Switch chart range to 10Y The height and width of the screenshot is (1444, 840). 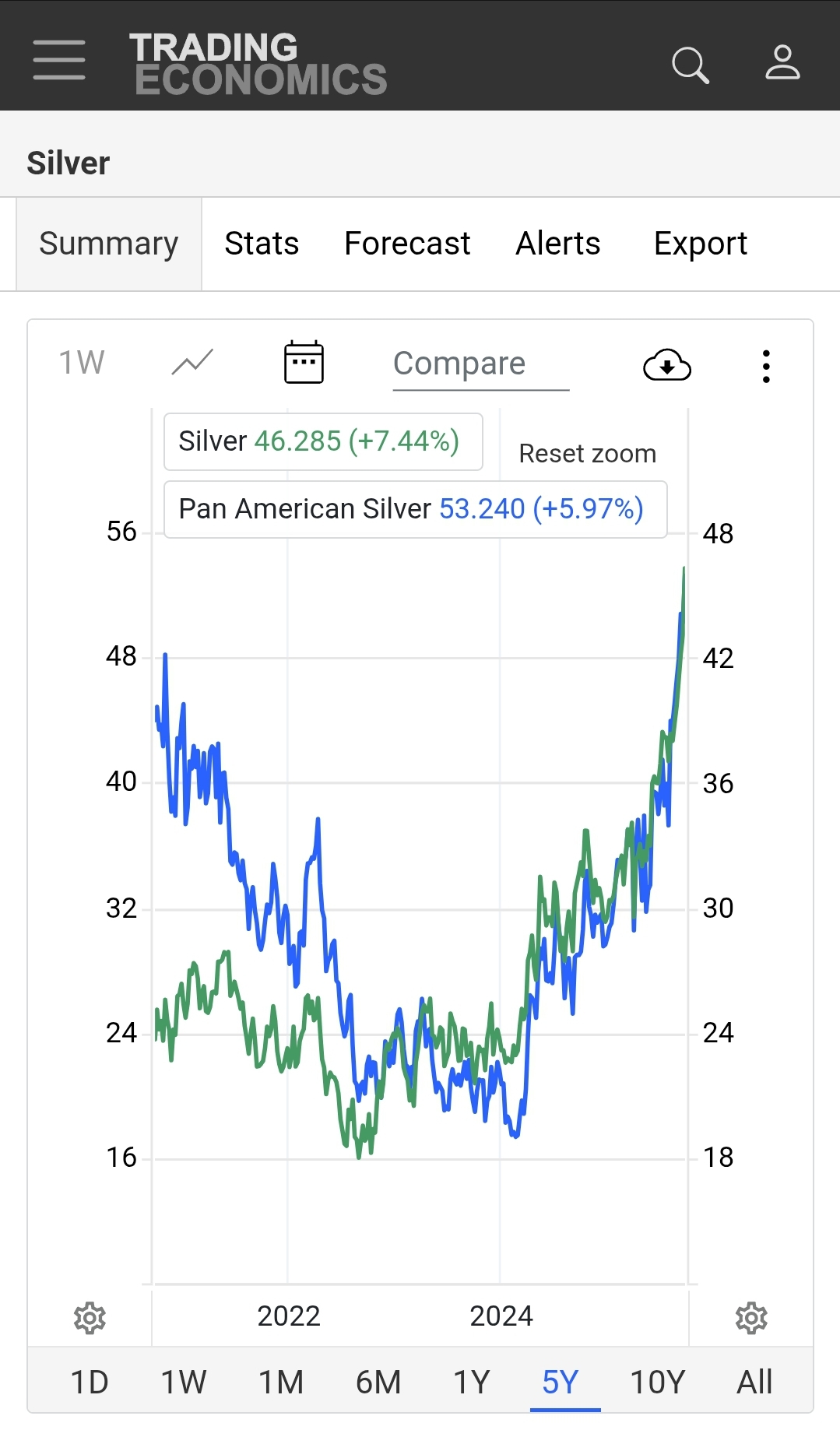[657, 1383]
